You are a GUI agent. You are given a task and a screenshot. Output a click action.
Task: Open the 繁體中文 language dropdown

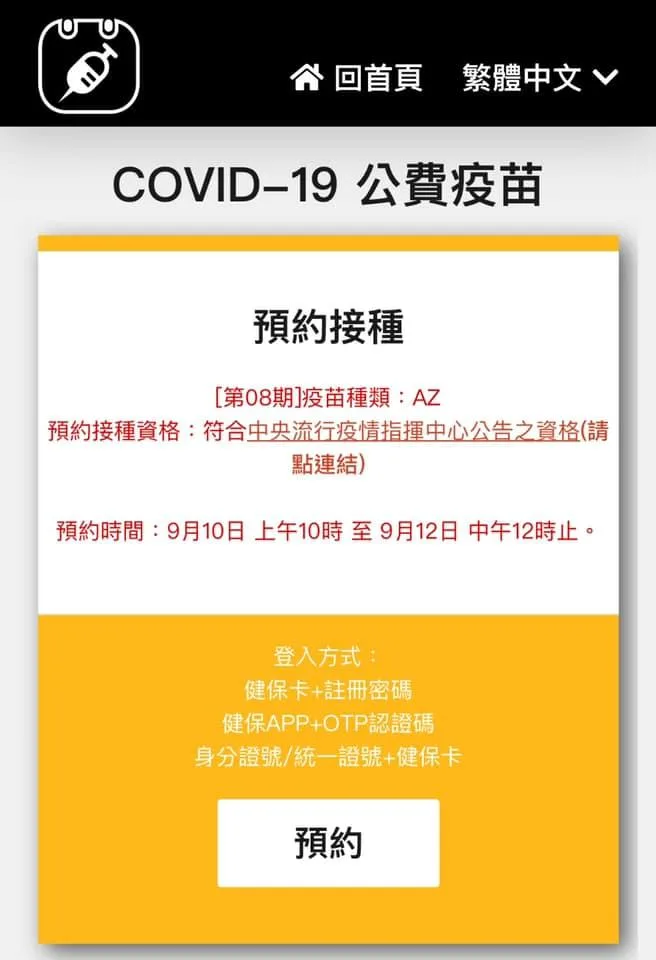(540, 78)
